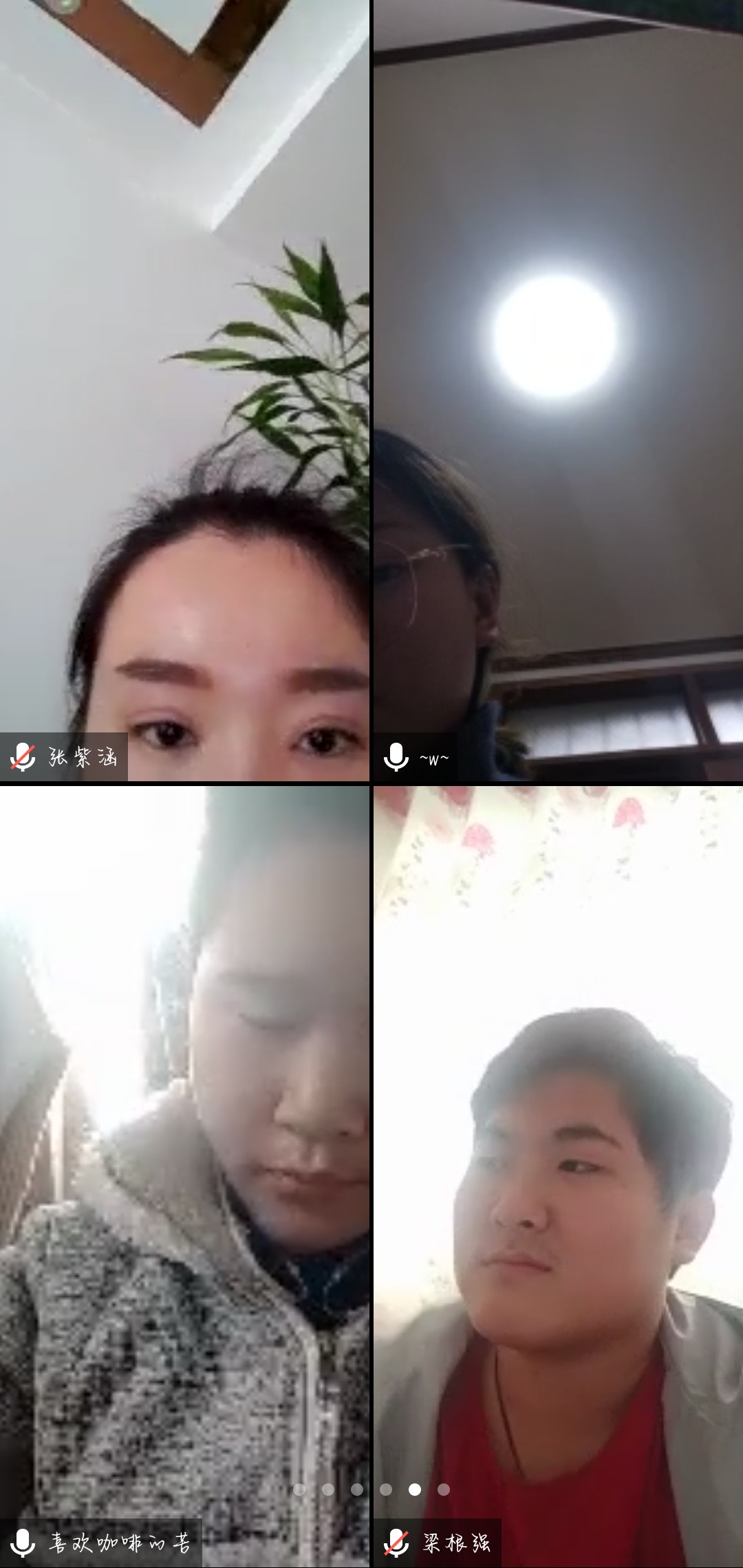Go to the last page indicator dot
Viewport: 743px width, 1568px height.
[x=444, y=1490]
